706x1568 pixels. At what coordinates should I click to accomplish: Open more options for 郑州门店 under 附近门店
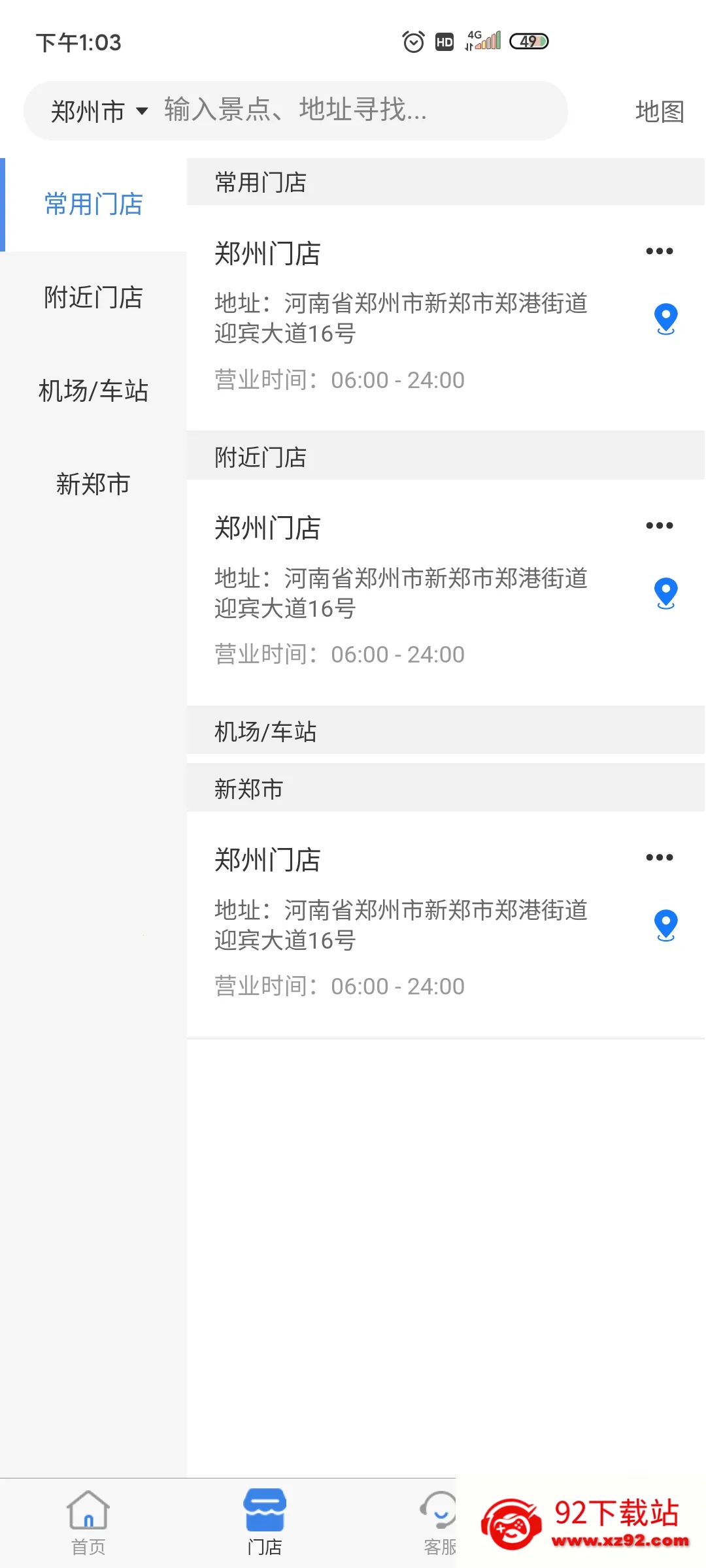tap(659, 525)
